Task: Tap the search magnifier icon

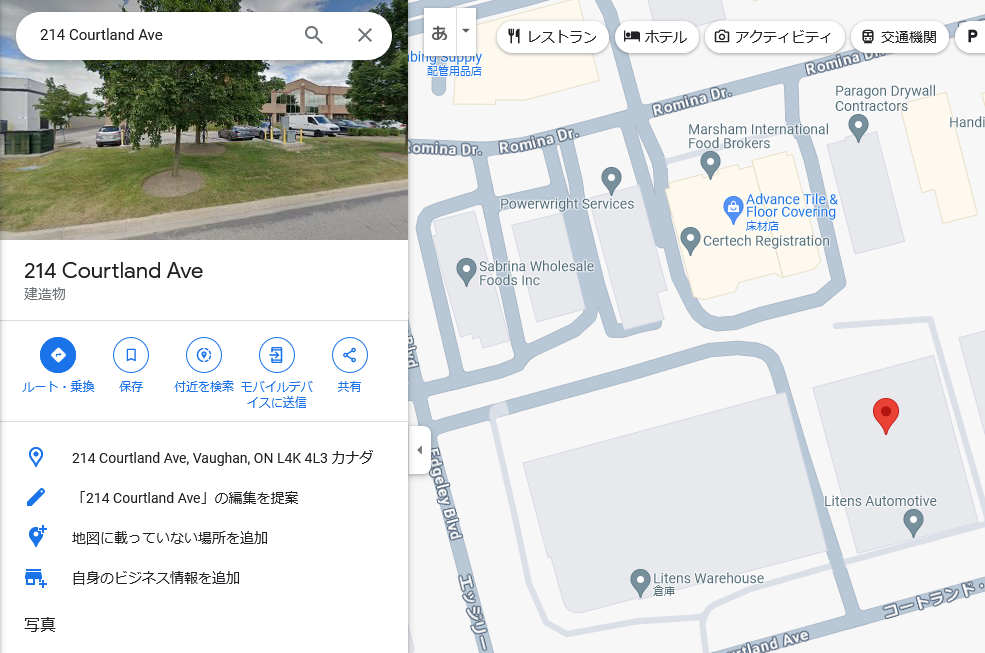Action: pos(313,35)
